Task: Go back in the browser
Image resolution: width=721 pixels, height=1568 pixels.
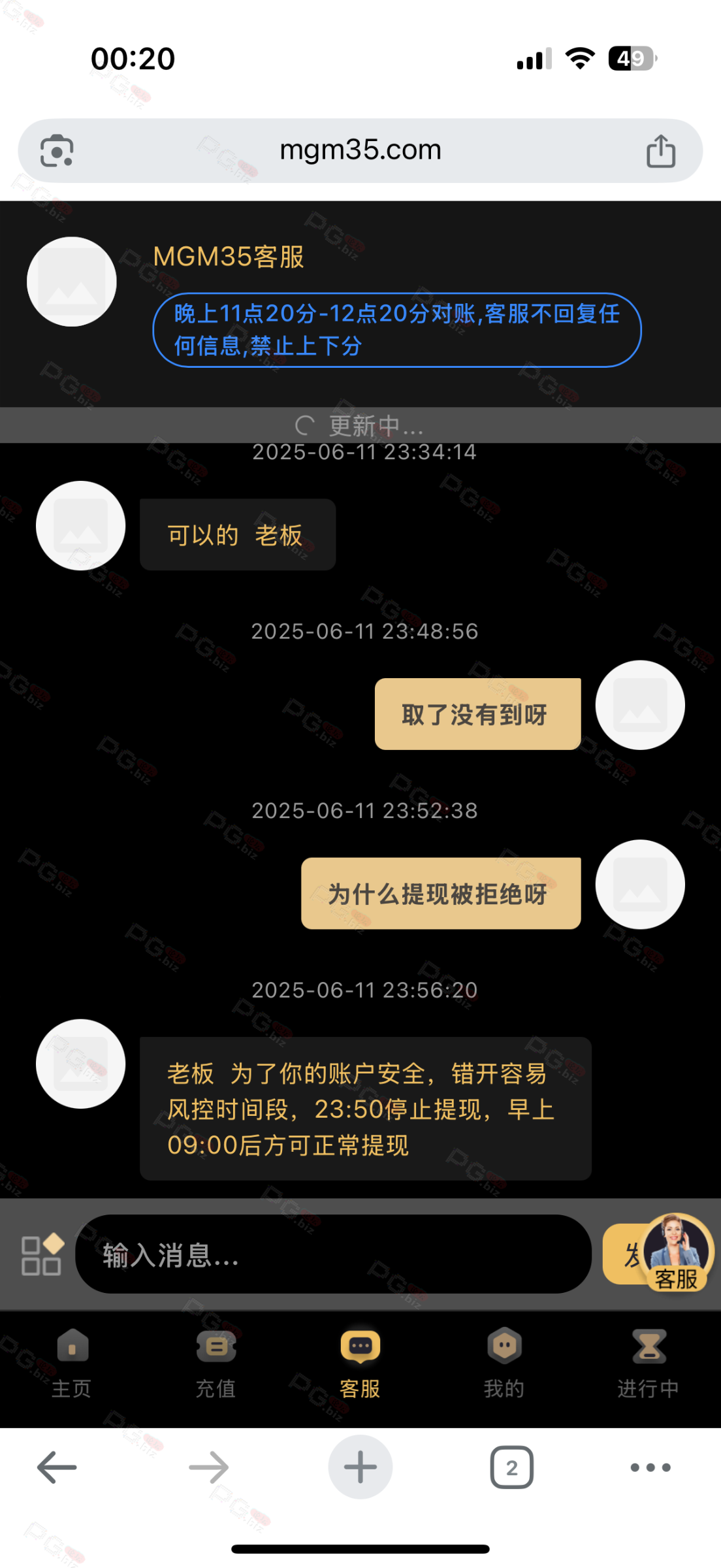Action: tap(57, 1467)
